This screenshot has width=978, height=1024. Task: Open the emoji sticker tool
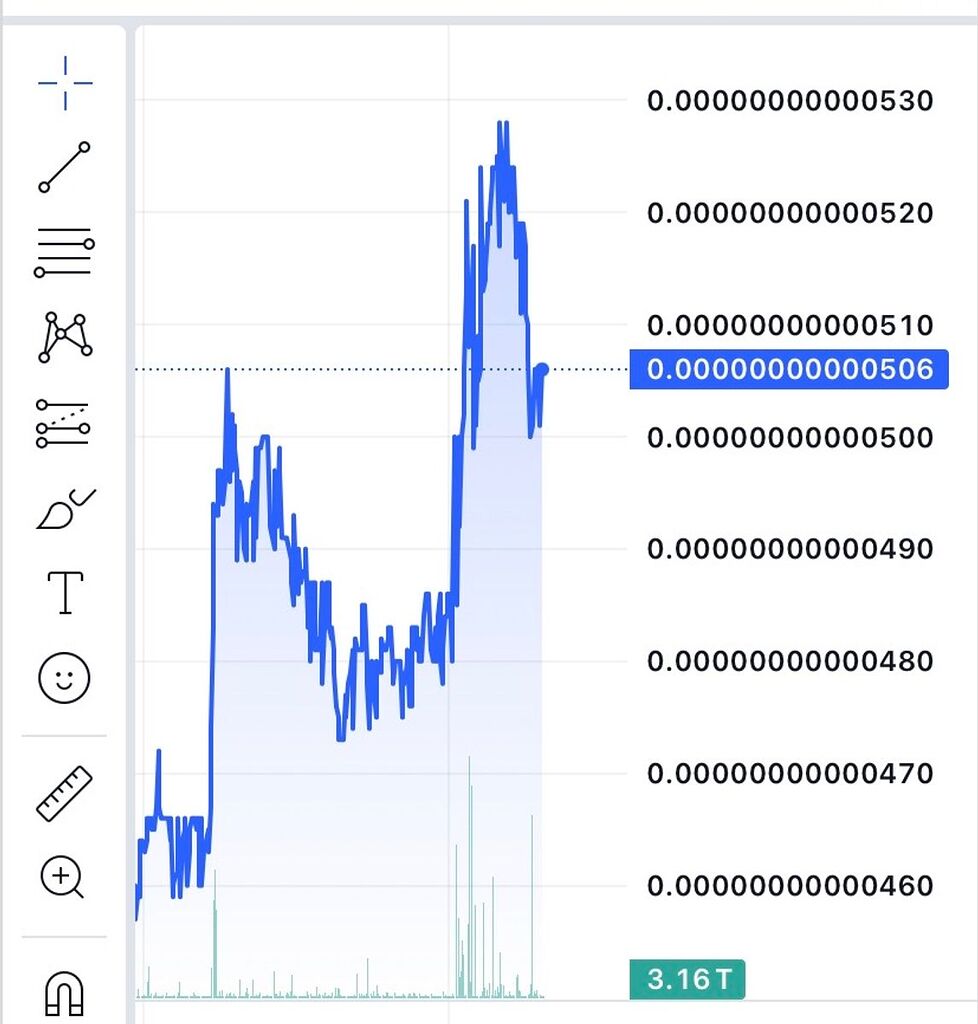(65, 678)
